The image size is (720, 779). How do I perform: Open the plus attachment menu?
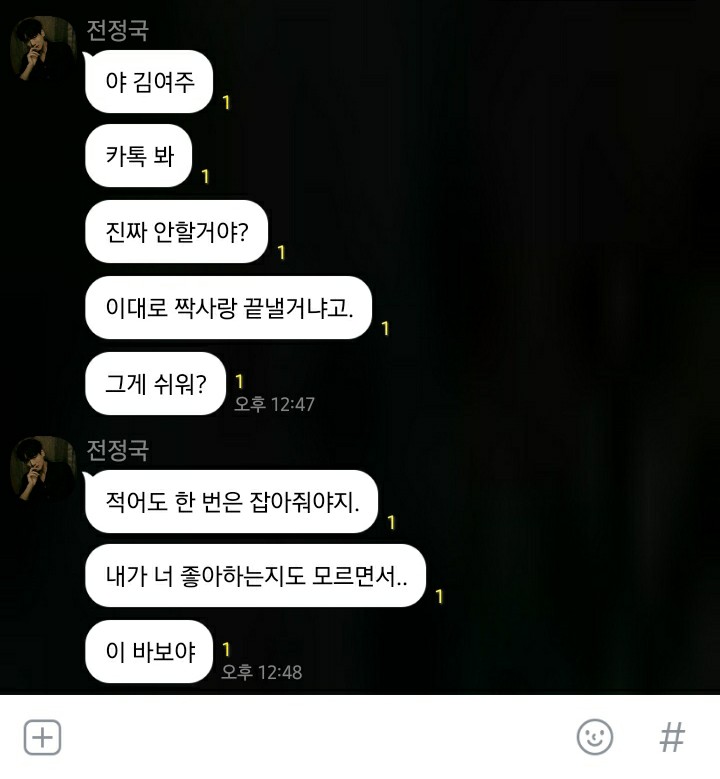point(42,738)
